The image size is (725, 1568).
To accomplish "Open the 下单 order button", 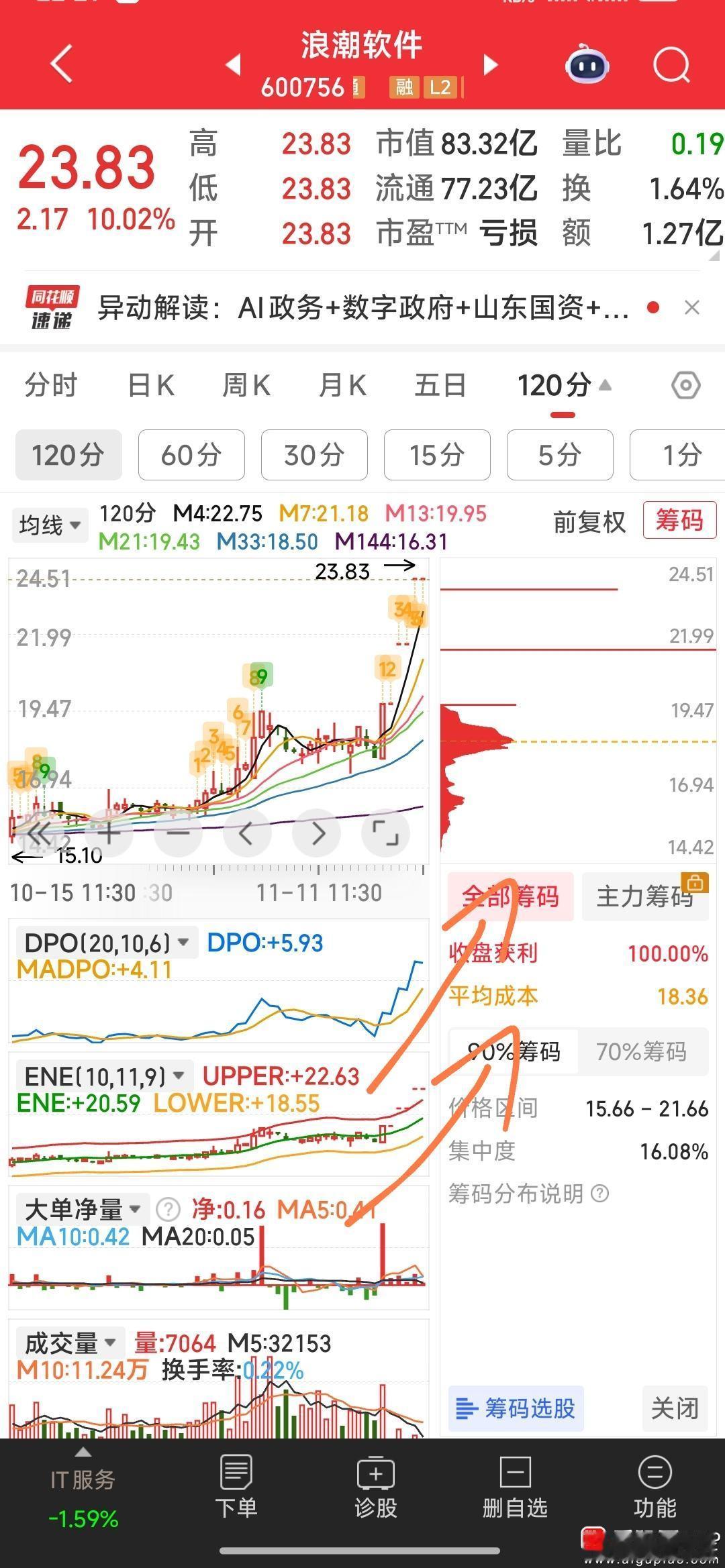I will click(236, 1487).
